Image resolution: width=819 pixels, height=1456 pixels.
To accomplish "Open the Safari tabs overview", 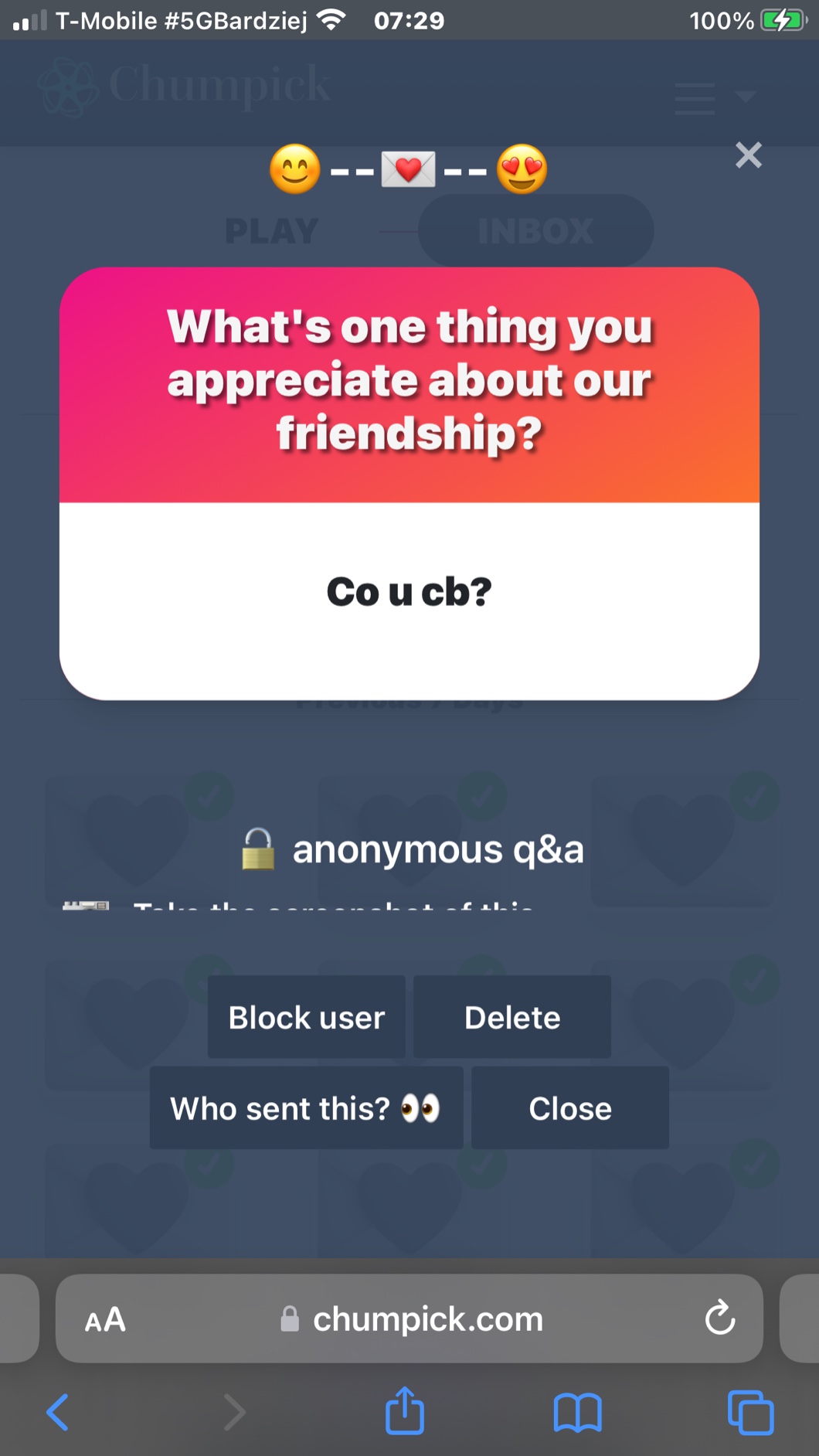I will [749, 1413].
